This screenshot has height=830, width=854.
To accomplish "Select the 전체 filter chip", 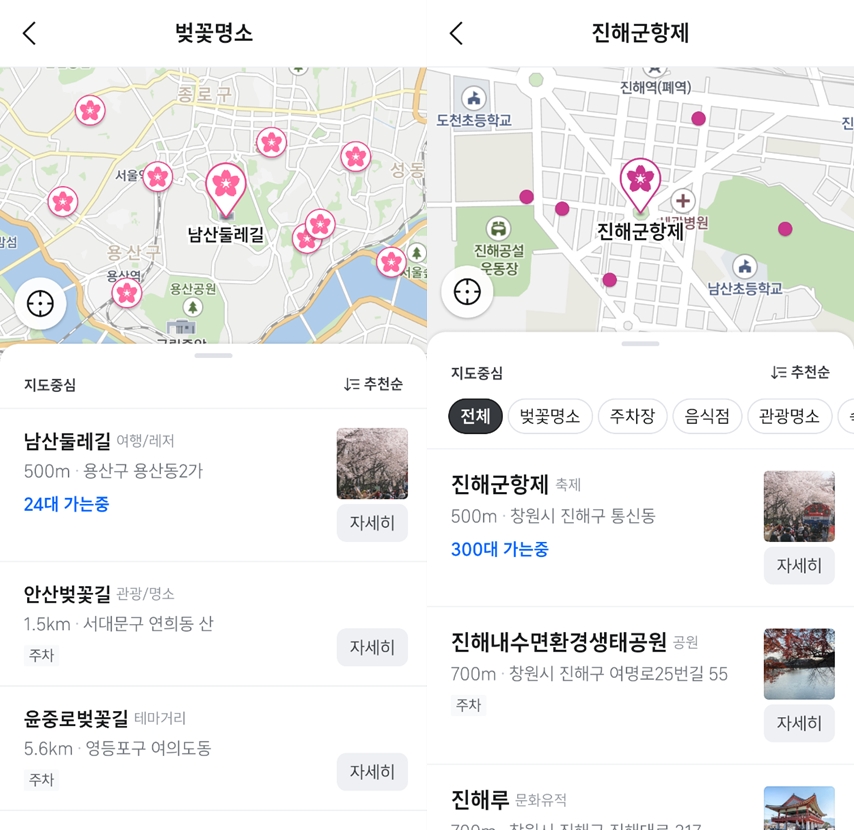I will (x=475, y=416).
